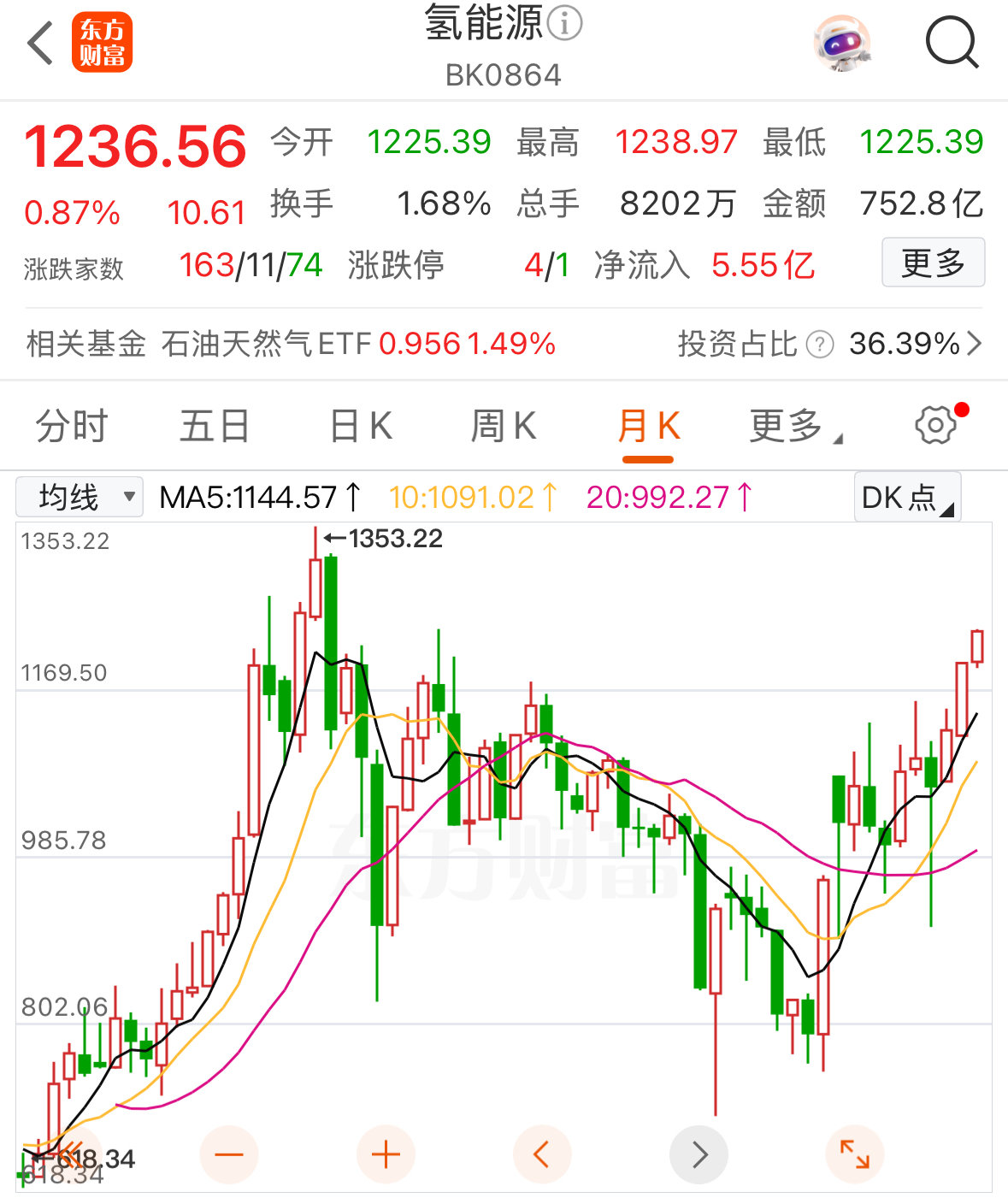The image size is (1008, 1198).
Task: Go back using the top-left arrow
Action: click(x=40, y=43)
